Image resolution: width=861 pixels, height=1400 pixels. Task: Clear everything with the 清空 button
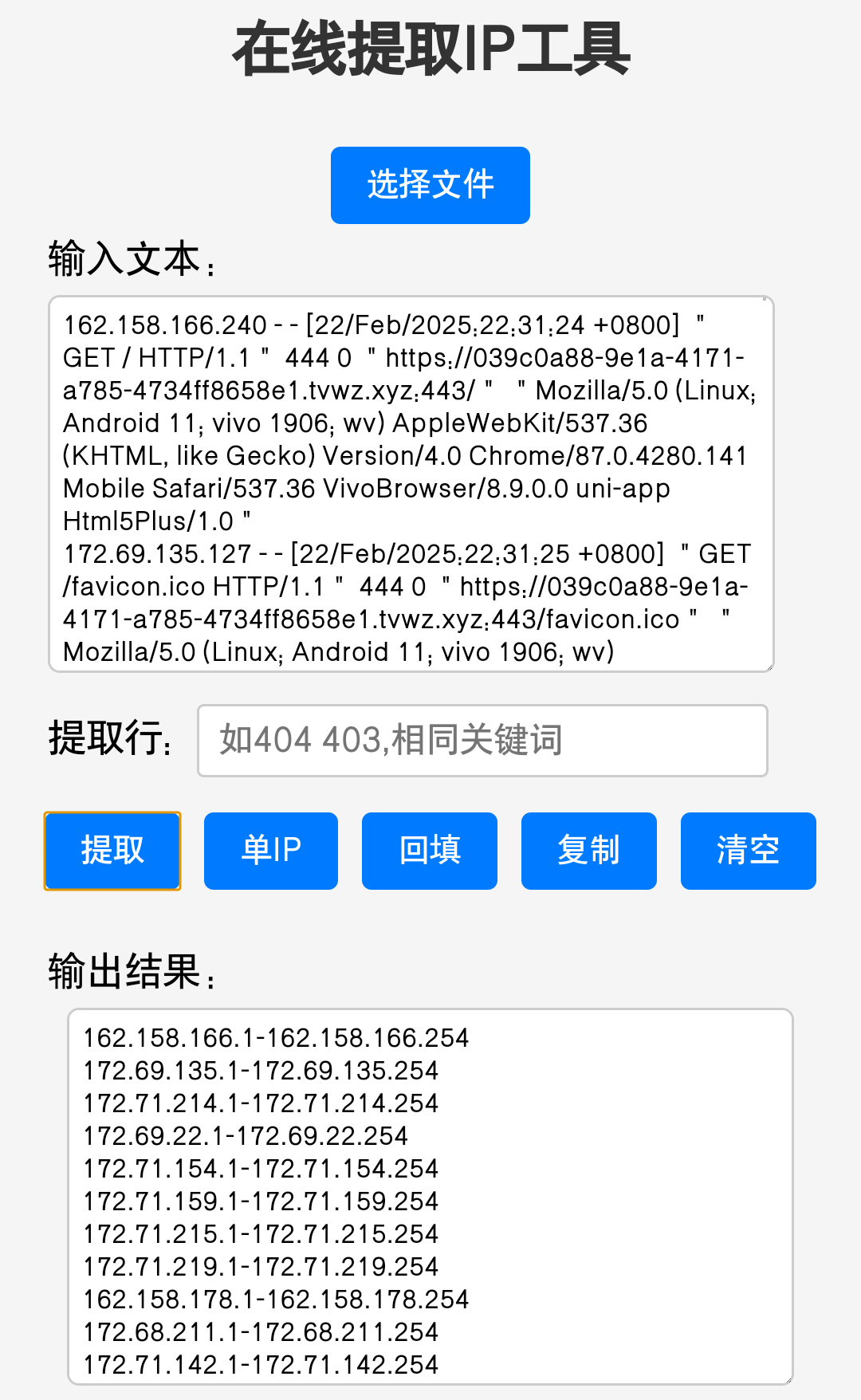pos(748,851)
